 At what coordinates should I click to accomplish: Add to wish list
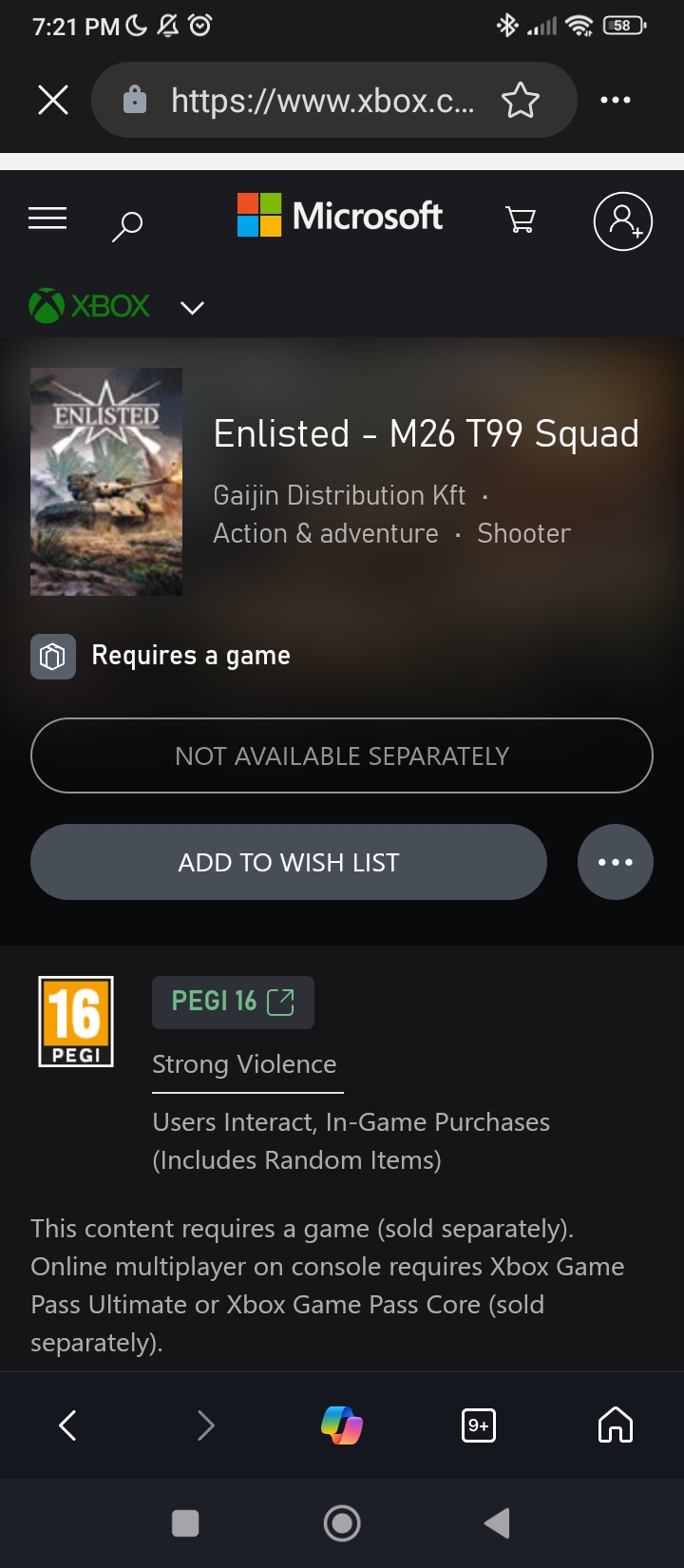(x=289, y=862)
